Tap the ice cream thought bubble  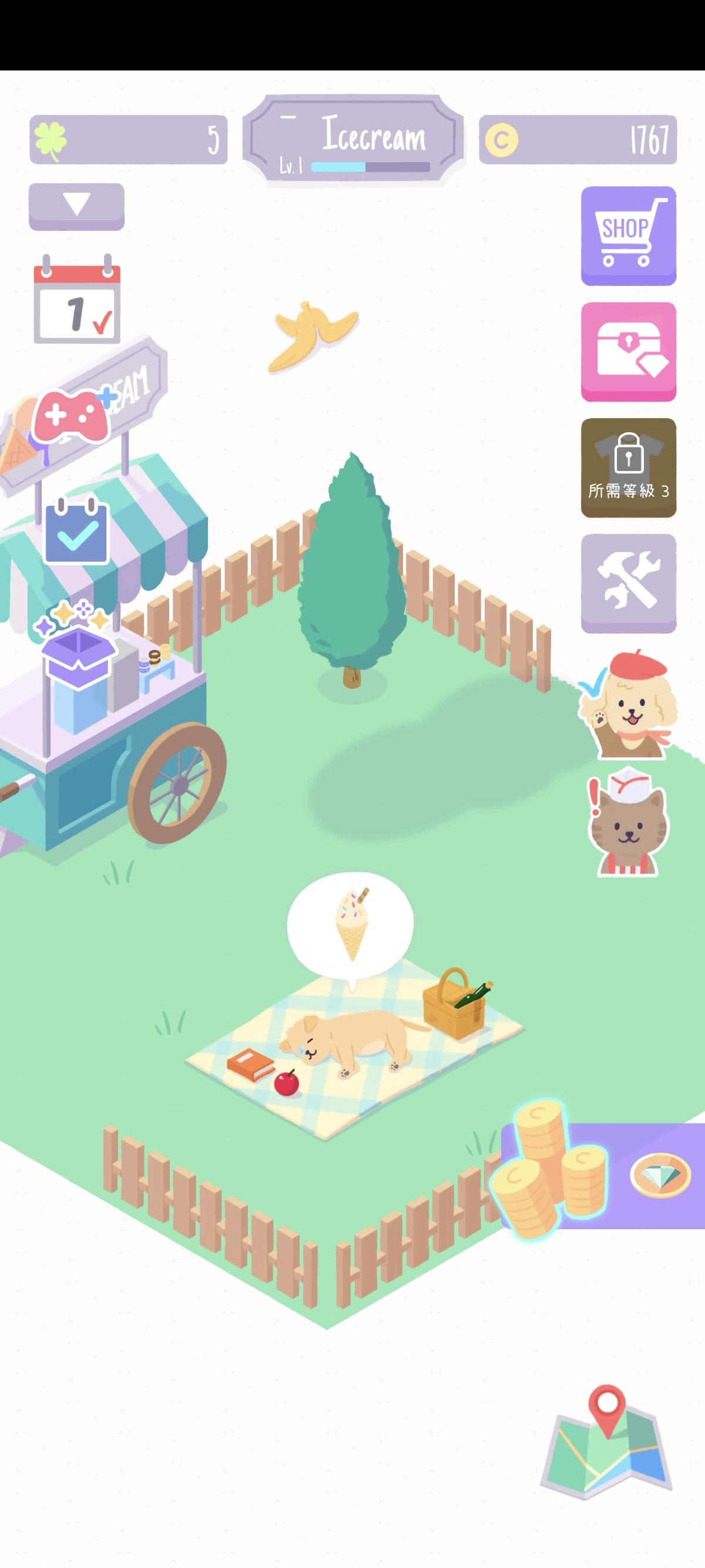(x=351, y=922)
